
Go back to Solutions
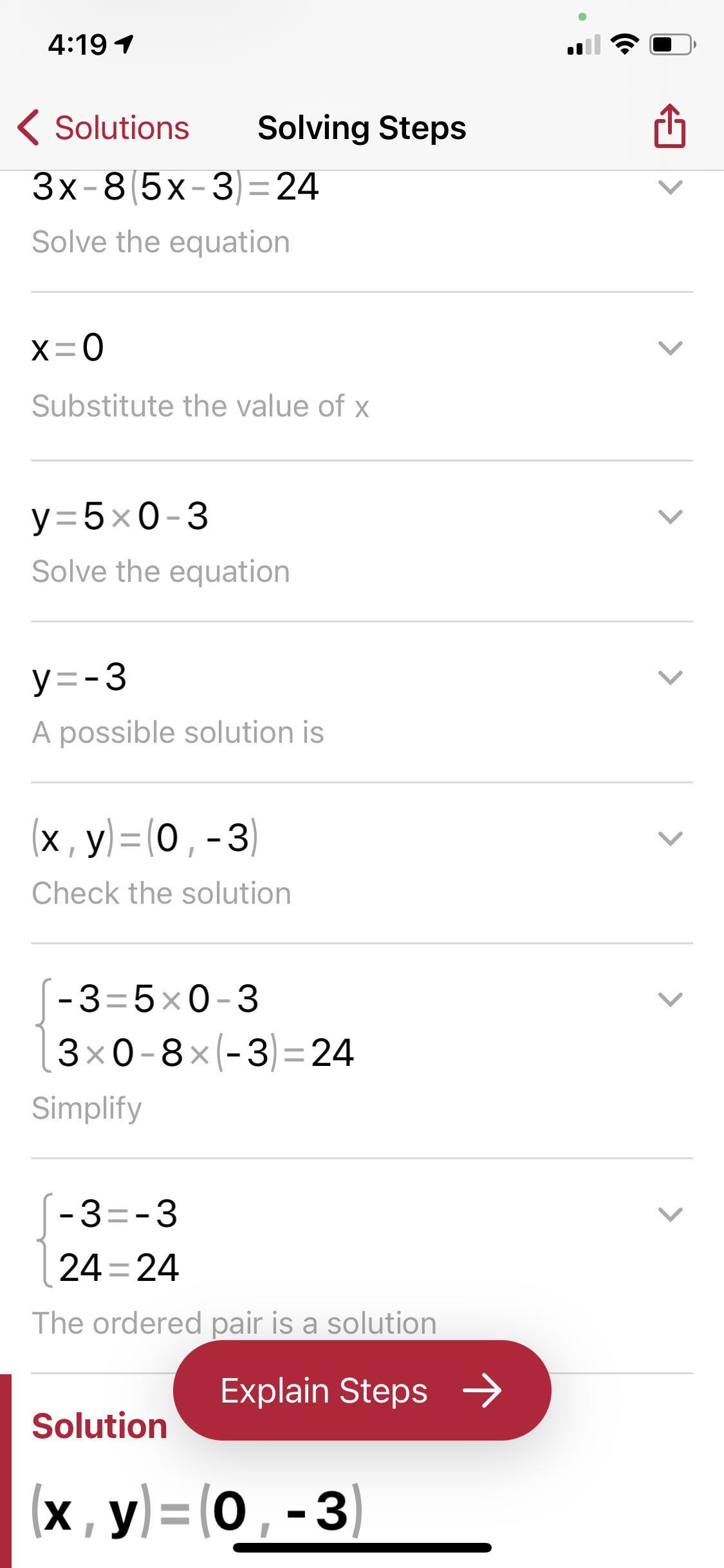click(104, 127)
